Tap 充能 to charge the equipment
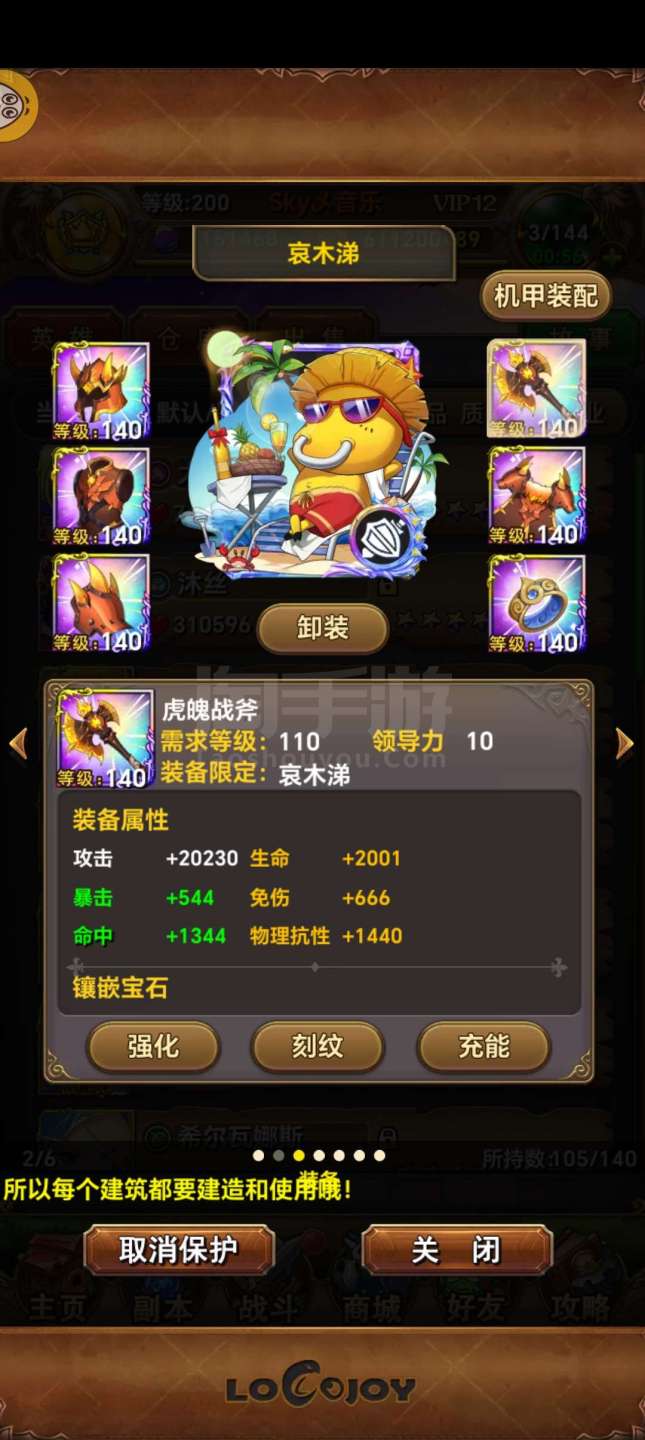Screen dimensions: 645x1440 [x=483, y=1047]
